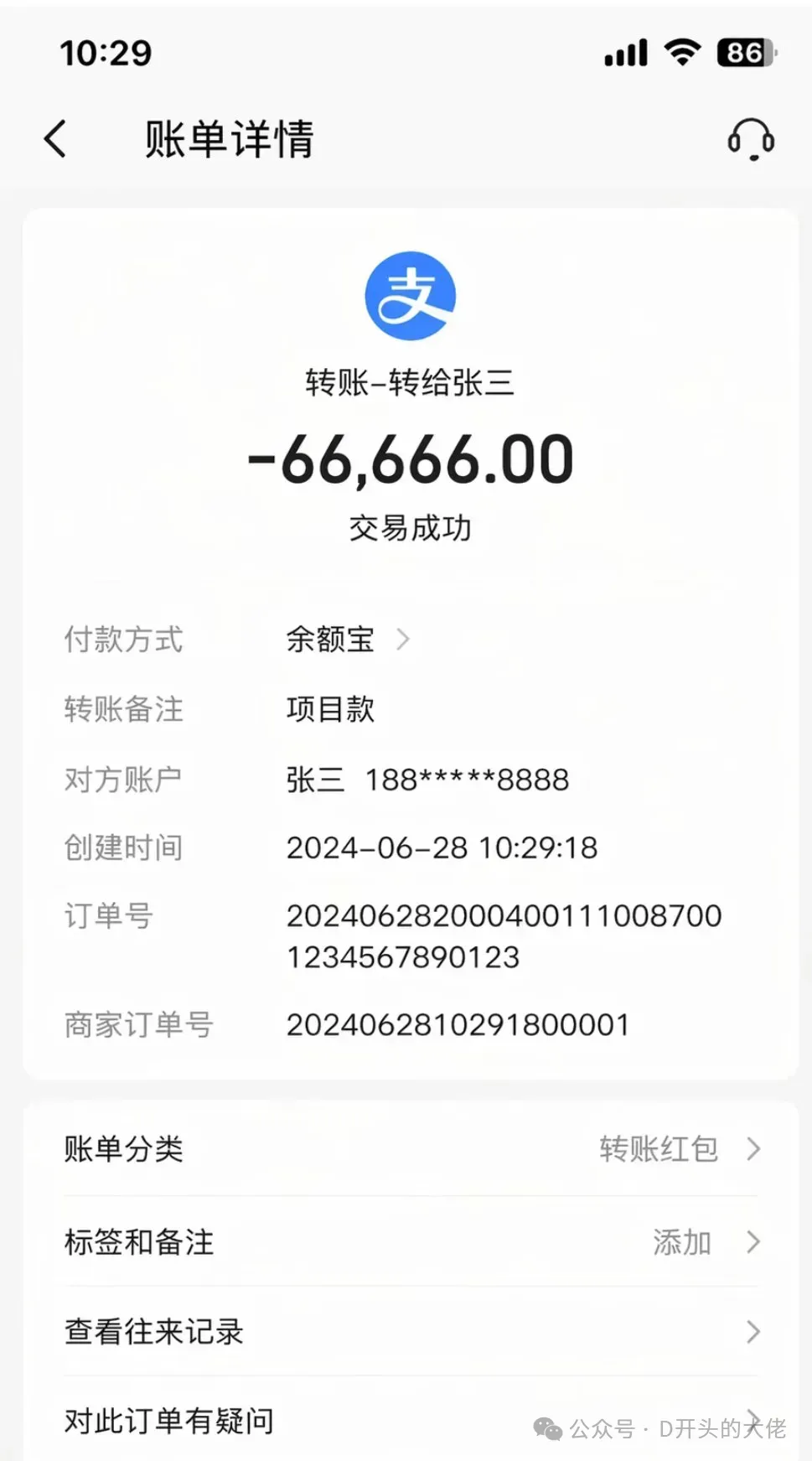Open customer service headset icon
This screenshot has height=1461, width=812.
[x=750, y=139]
